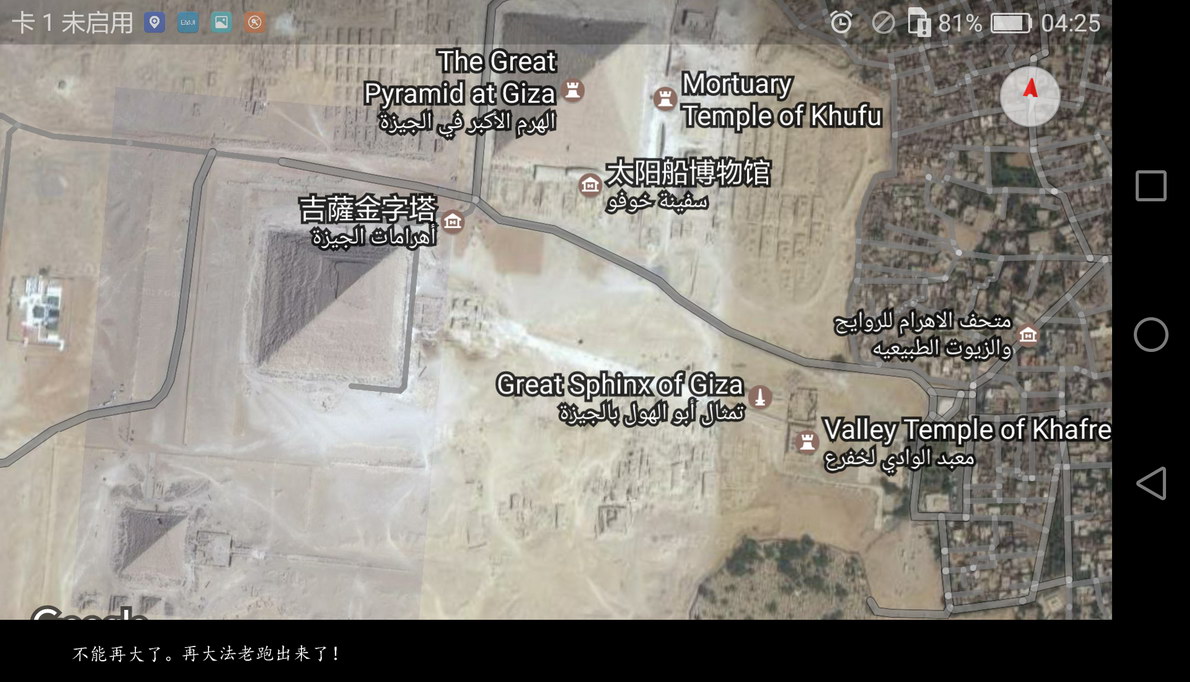This screenshot has width=1190, height=682.
Task: Show recent apps with the square button
Action: coord(1150,186)
